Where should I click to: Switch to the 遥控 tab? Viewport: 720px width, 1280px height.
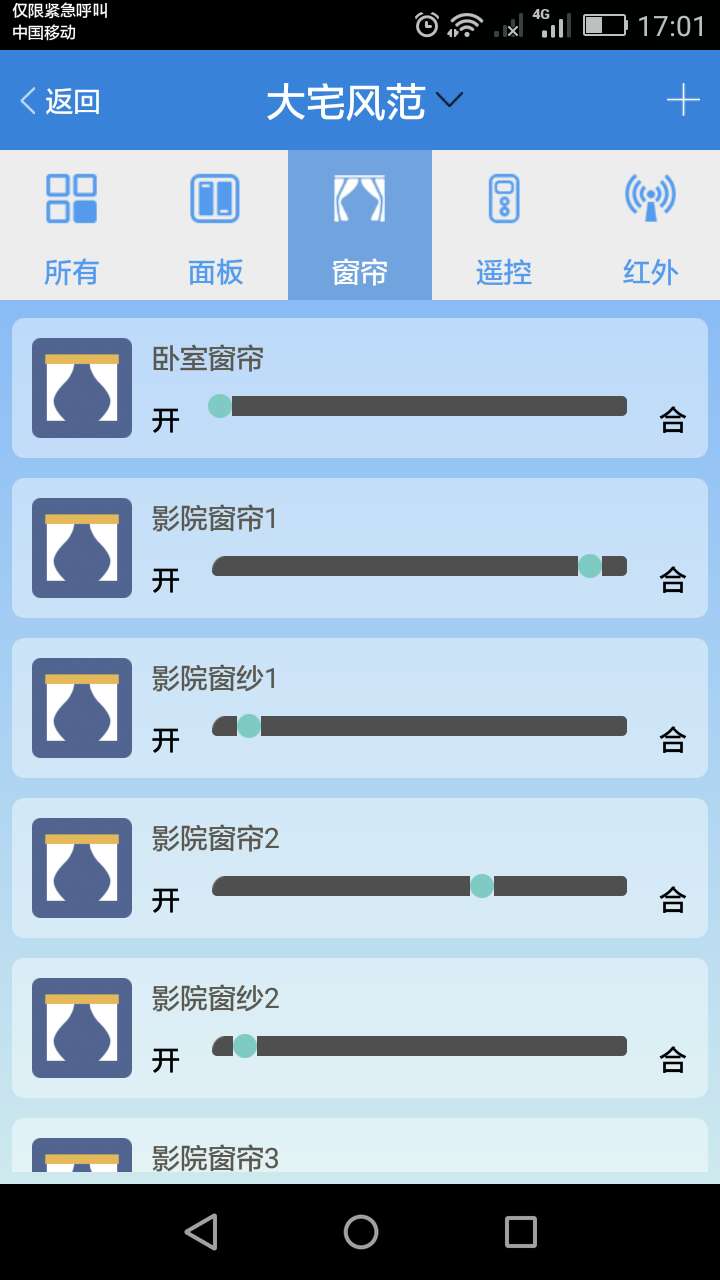[x=503, y=225]
